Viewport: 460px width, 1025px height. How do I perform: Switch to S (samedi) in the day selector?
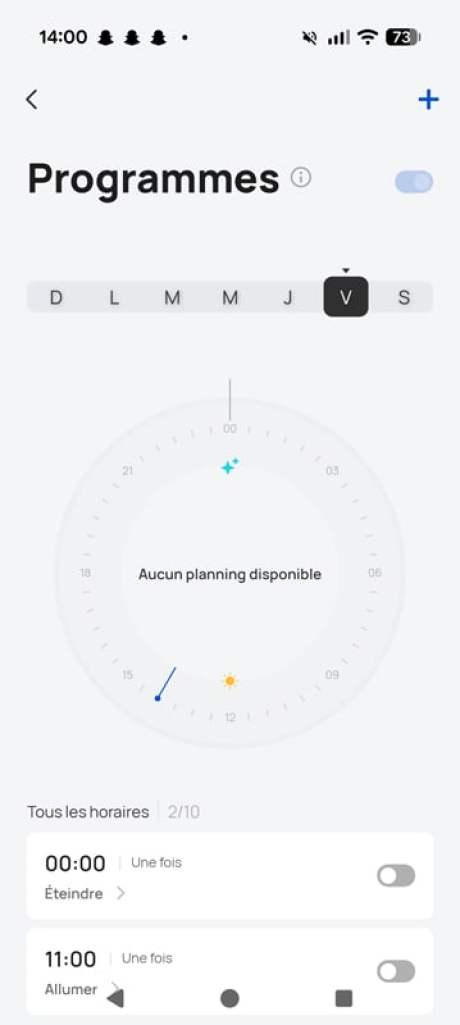tap(404, 298)
